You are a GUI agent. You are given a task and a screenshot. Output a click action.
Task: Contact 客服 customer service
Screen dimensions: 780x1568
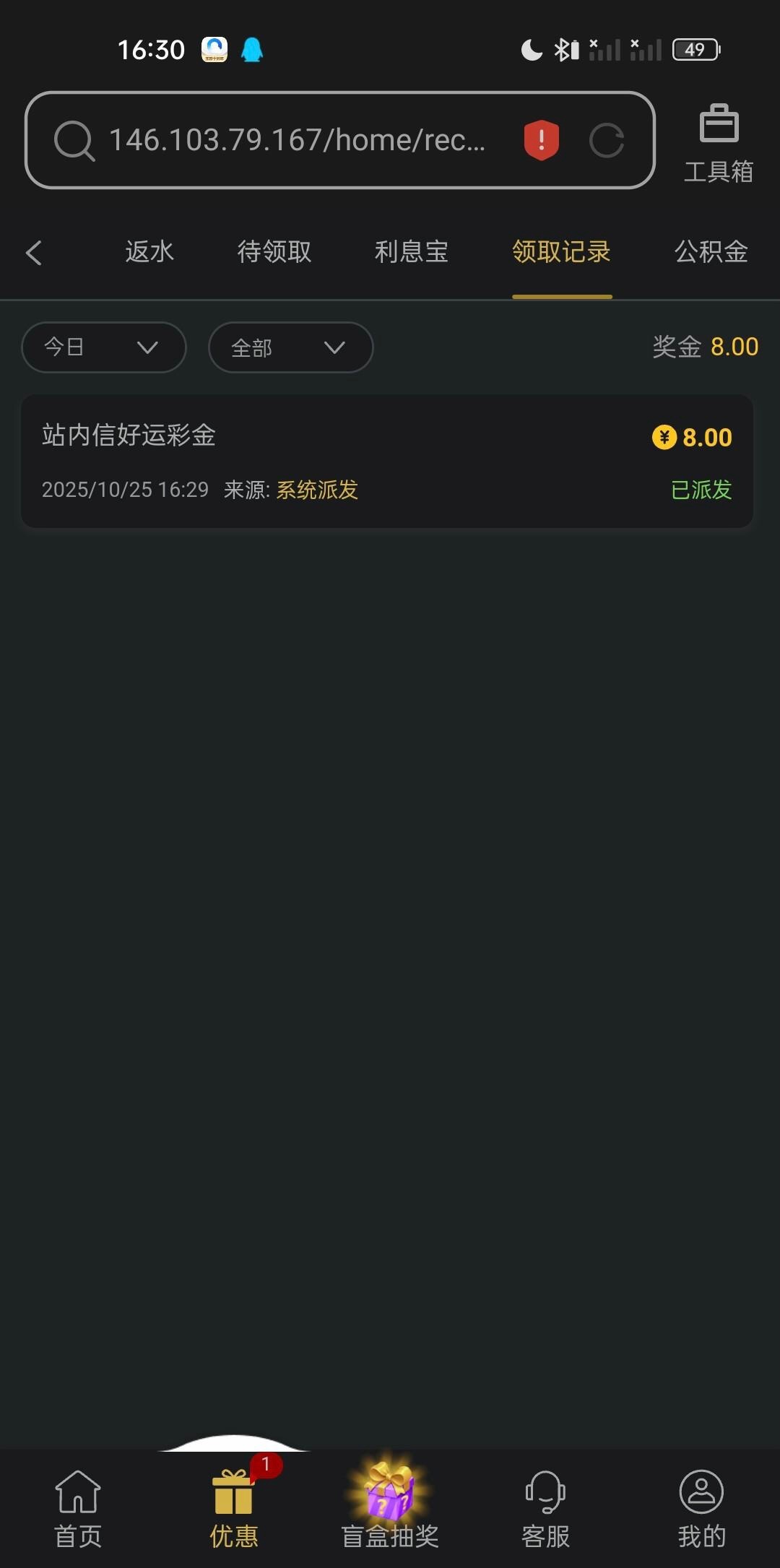pyautogui.click(x=546, y=1509)
